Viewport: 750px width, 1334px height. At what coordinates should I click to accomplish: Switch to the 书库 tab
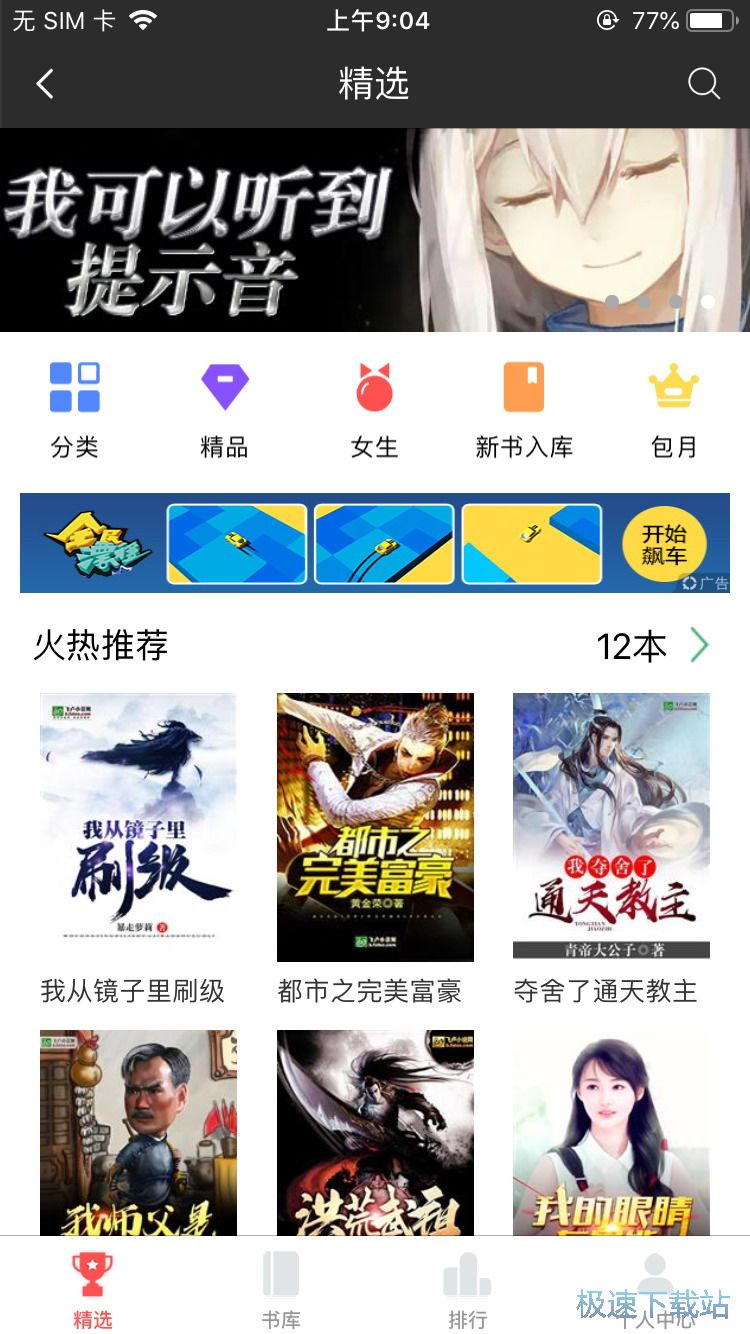tap(281, 1290)
